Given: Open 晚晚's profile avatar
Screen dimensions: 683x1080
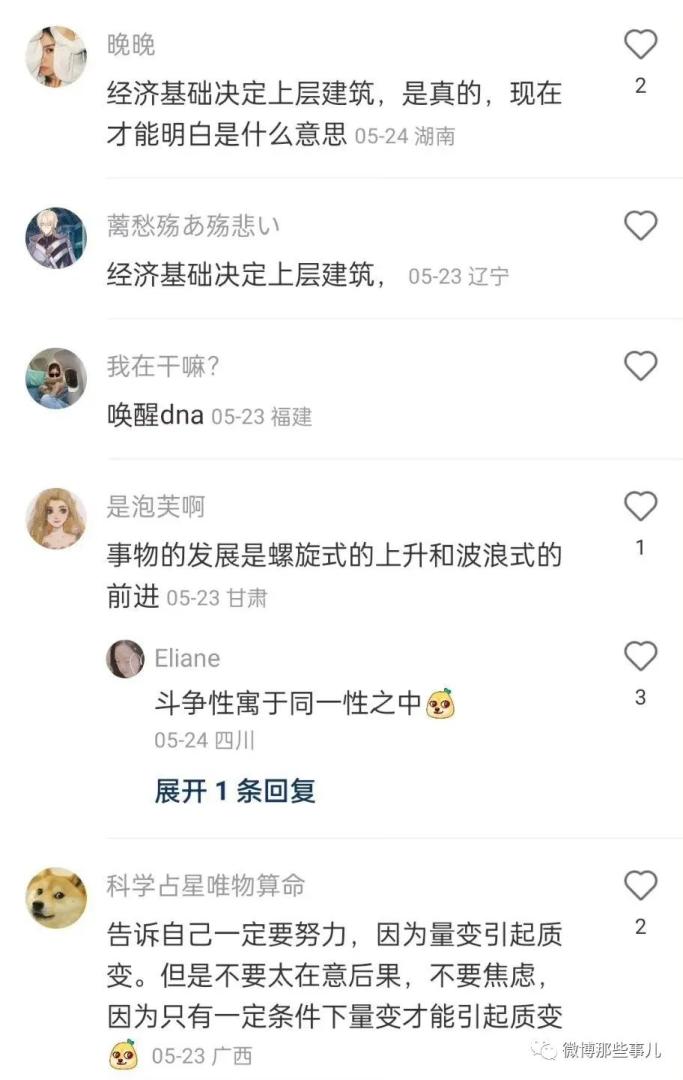Looking at the screenshot, I should coord(55,56).
